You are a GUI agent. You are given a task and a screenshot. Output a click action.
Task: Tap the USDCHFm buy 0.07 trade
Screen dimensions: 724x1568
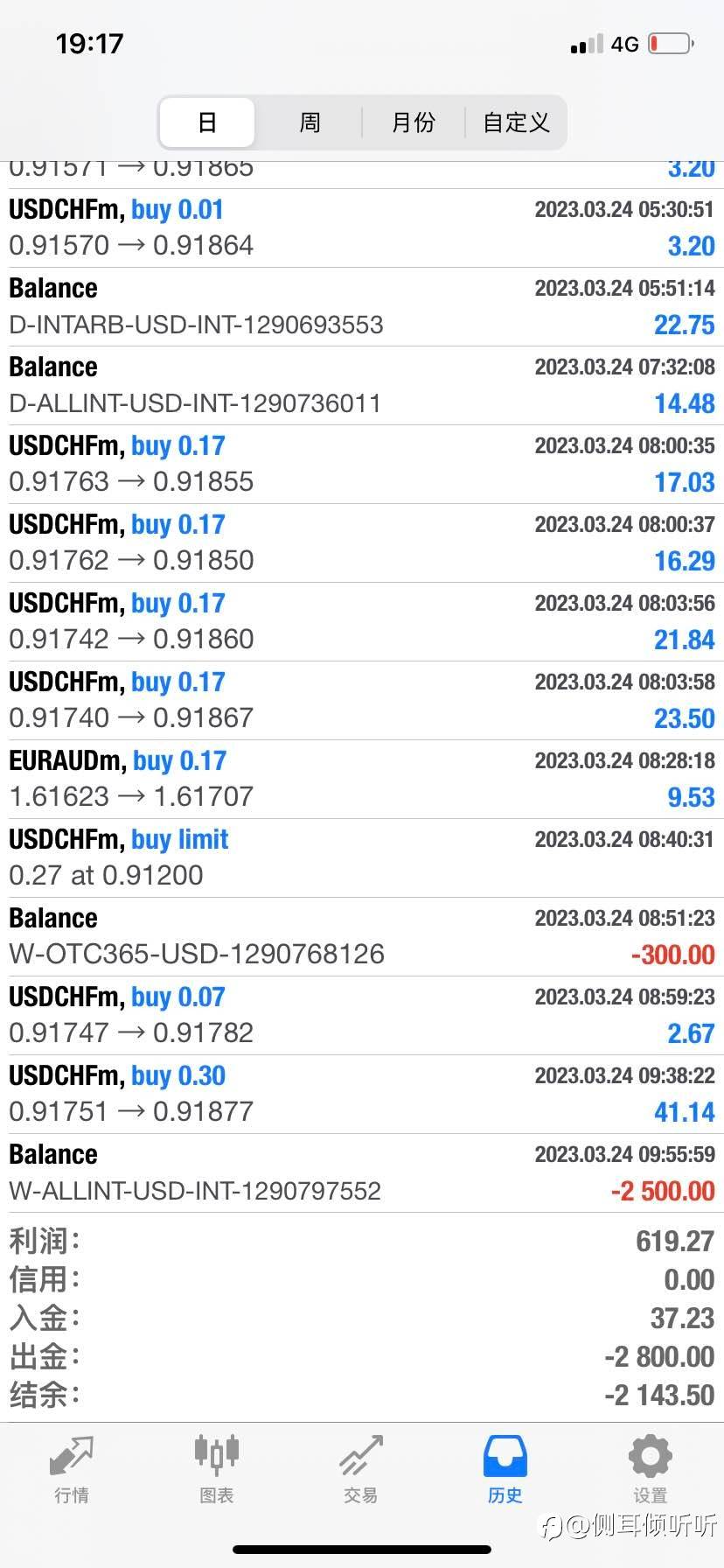click(x=361, y=1015)
